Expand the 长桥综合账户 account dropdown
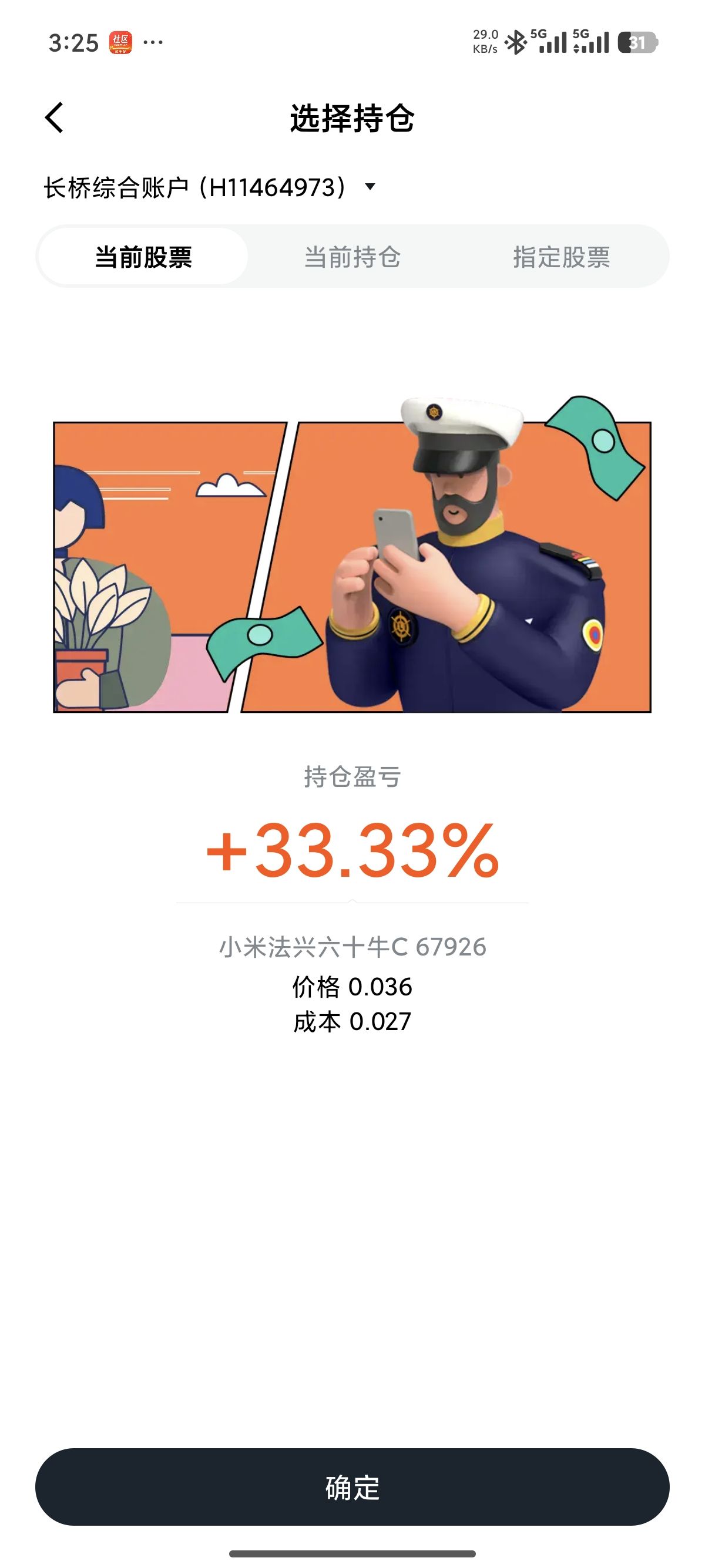This screenshot has width=705, height=1568. 369,187
